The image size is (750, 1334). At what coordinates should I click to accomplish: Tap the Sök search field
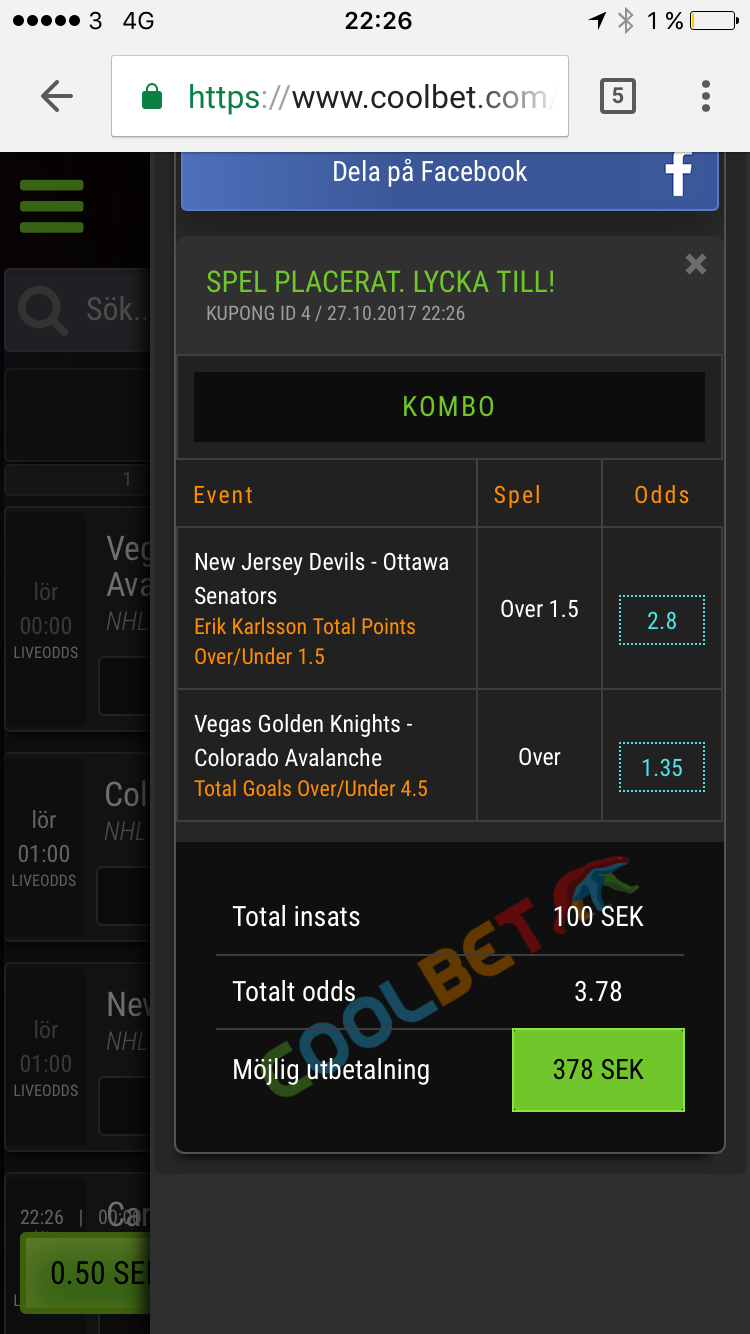tap(78, 310)
